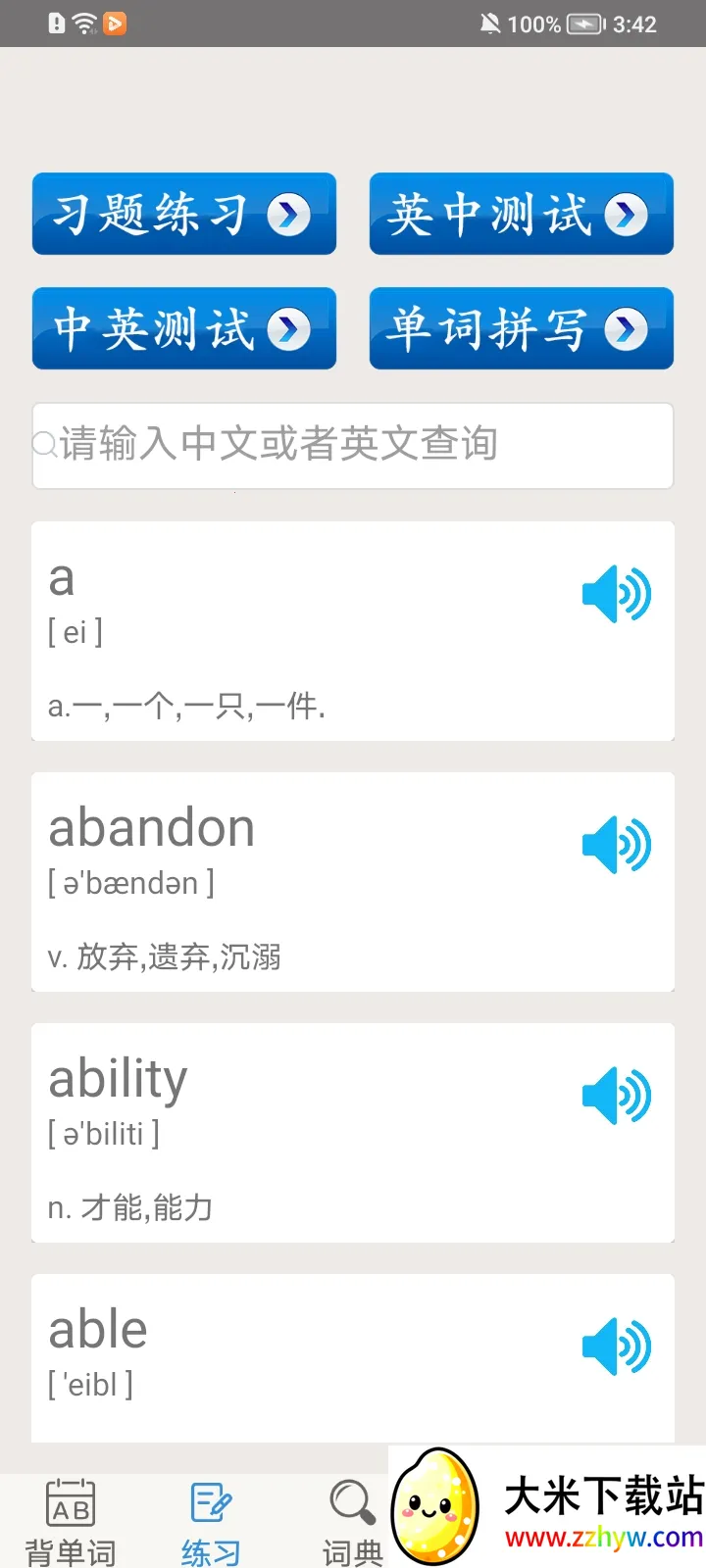The image size is (706, 1568).
Task: Open 习题练习 exercise practice
Action: [183, 214]
